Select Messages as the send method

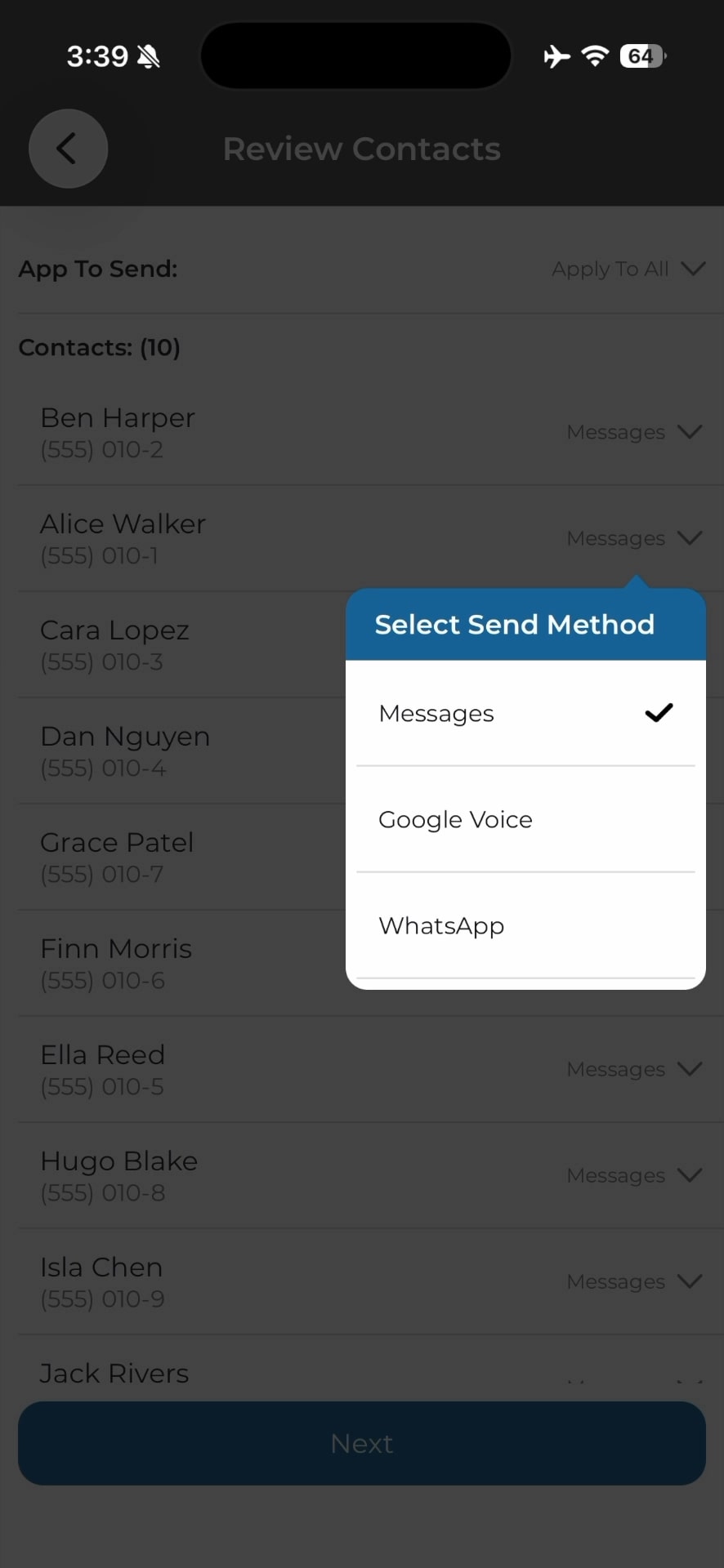point(436,713)
